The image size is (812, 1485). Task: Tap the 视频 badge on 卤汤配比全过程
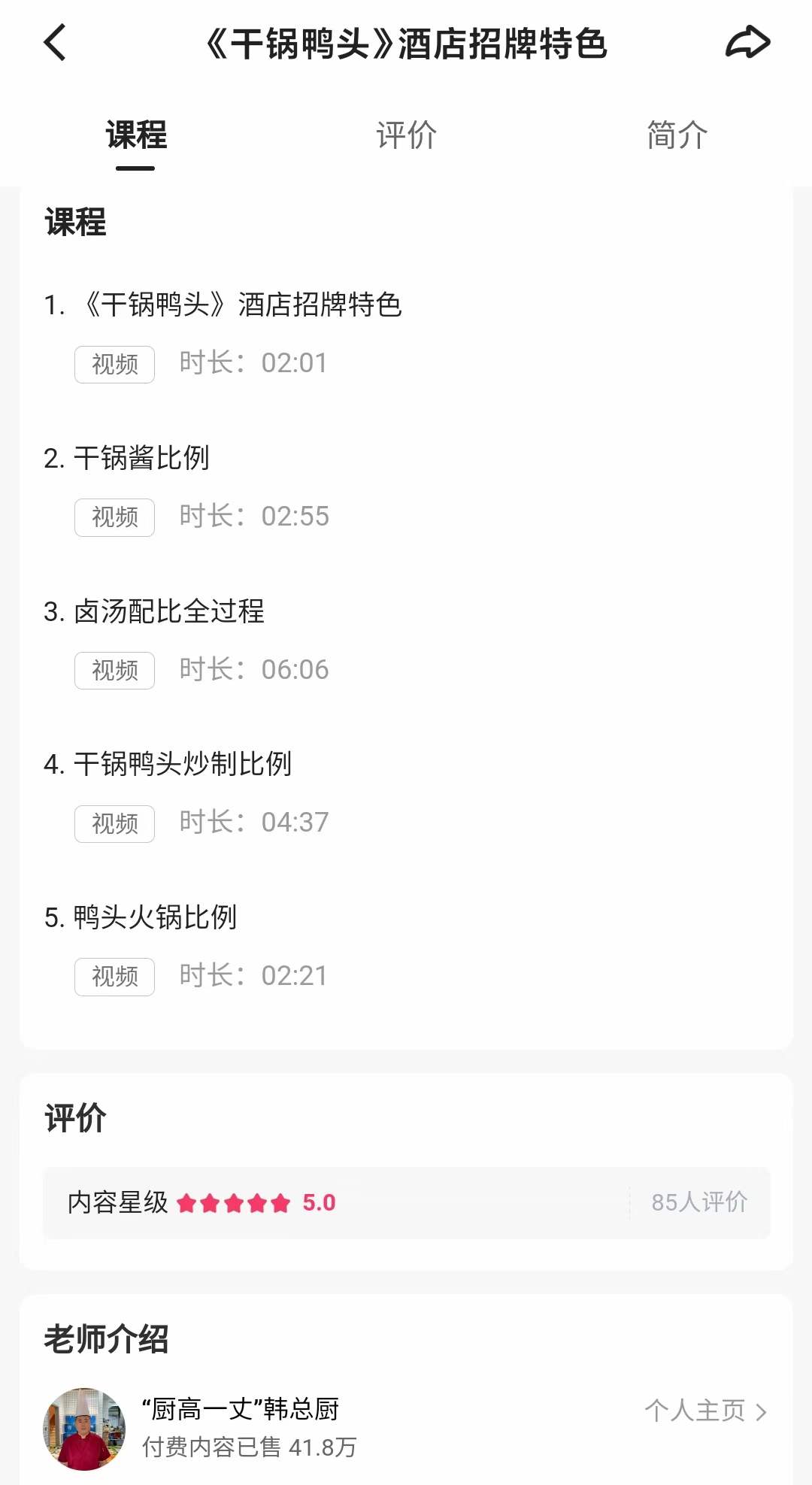pyautogui.click(x=114, y=670)
